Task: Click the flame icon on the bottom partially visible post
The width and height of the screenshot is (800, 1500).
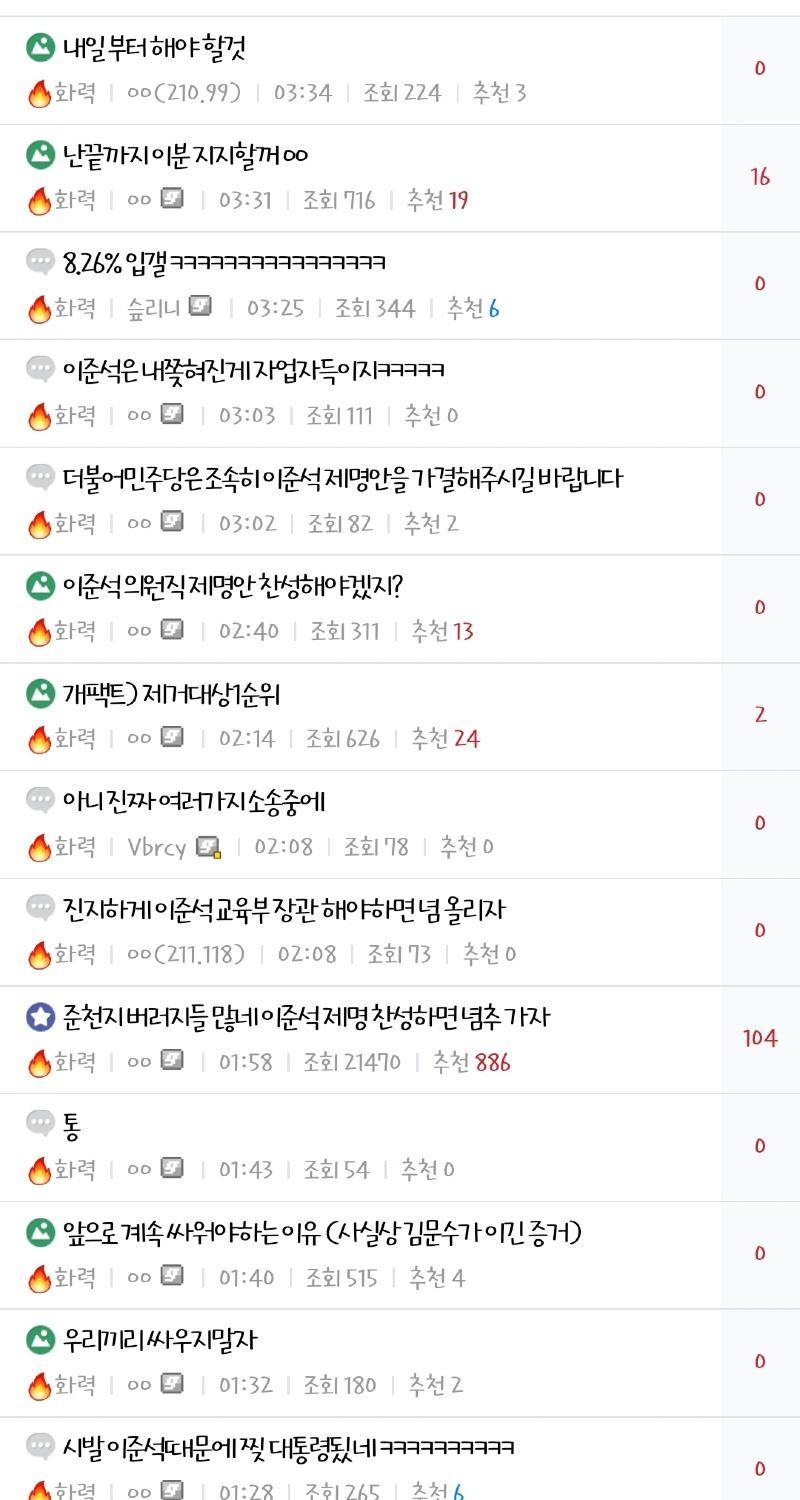Action: point(40,1492)
